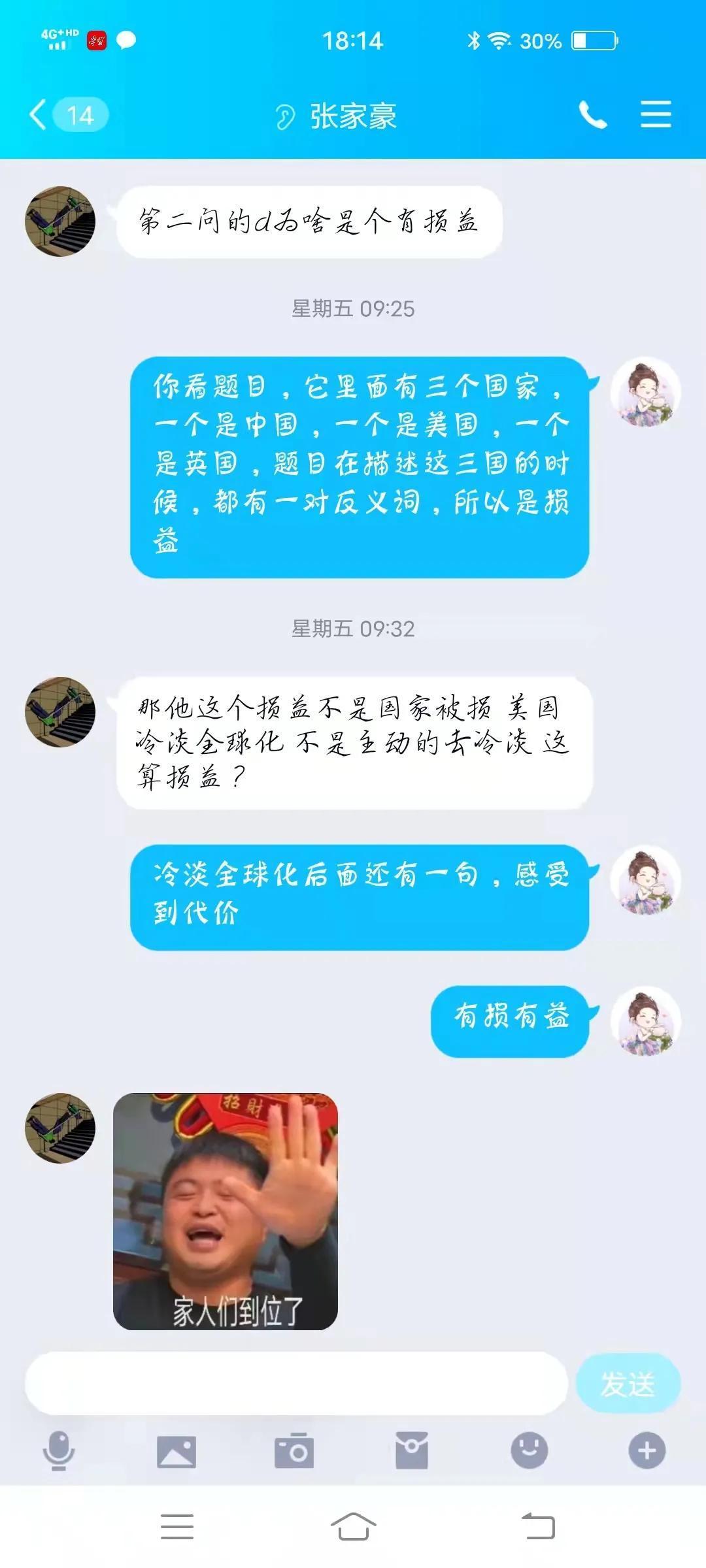Record a voice message with the microphone
The height and width of the screenshot is (1568, 706).
coord(59,1450)
